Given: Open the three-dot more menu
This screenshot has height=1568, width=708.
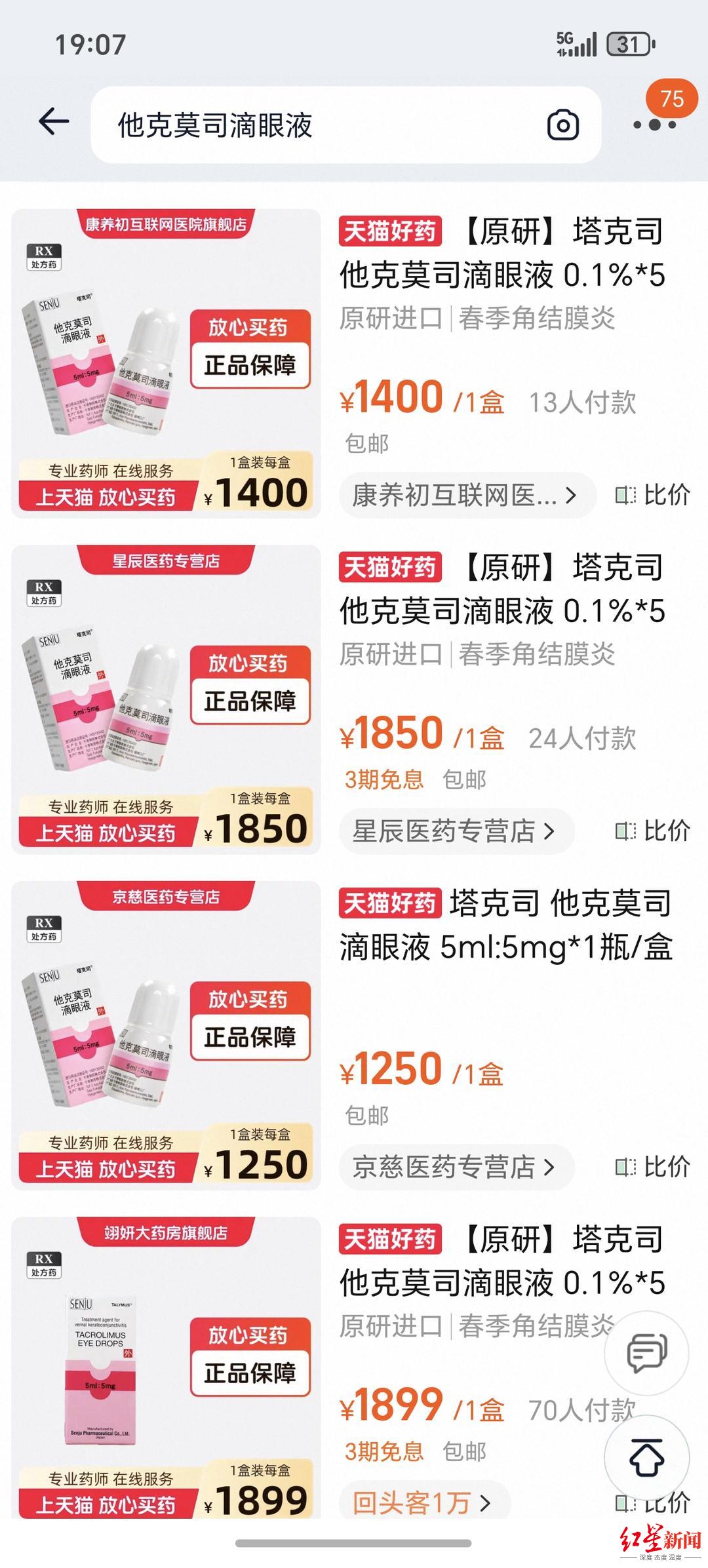Looking at the screenshot, I should coord(654,125).
